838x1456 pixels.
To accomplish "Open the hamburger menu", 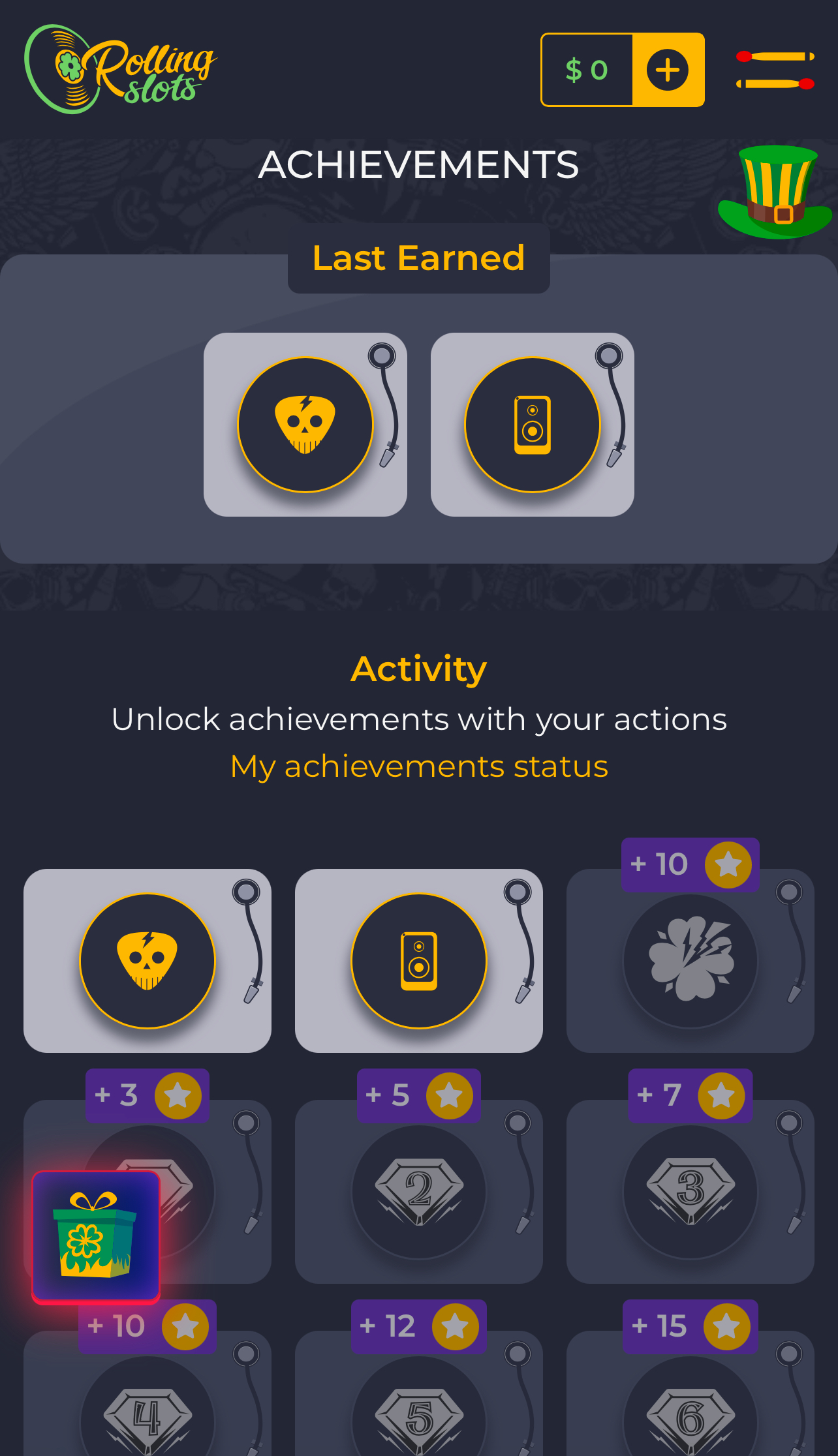I will coord(775,70).
